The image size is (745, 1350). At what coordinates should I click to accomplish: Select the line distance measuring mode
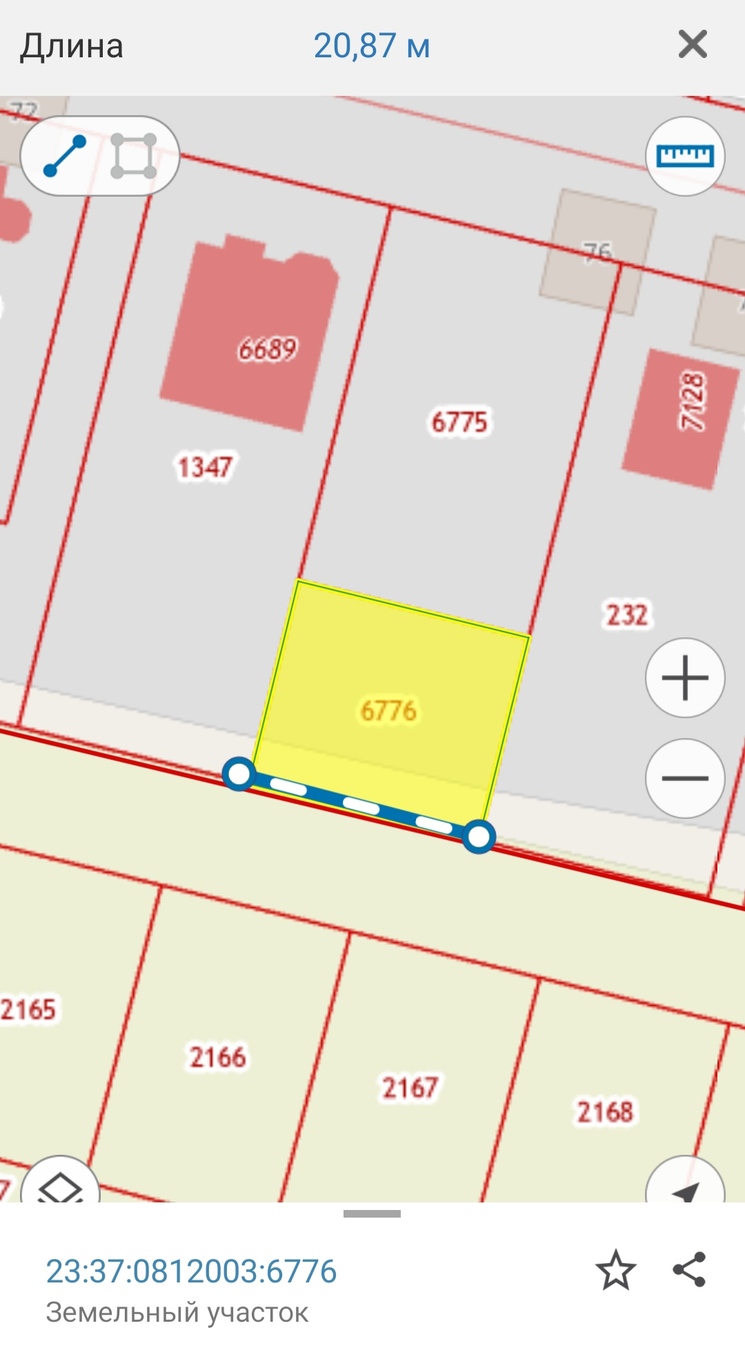pos(65,157)
